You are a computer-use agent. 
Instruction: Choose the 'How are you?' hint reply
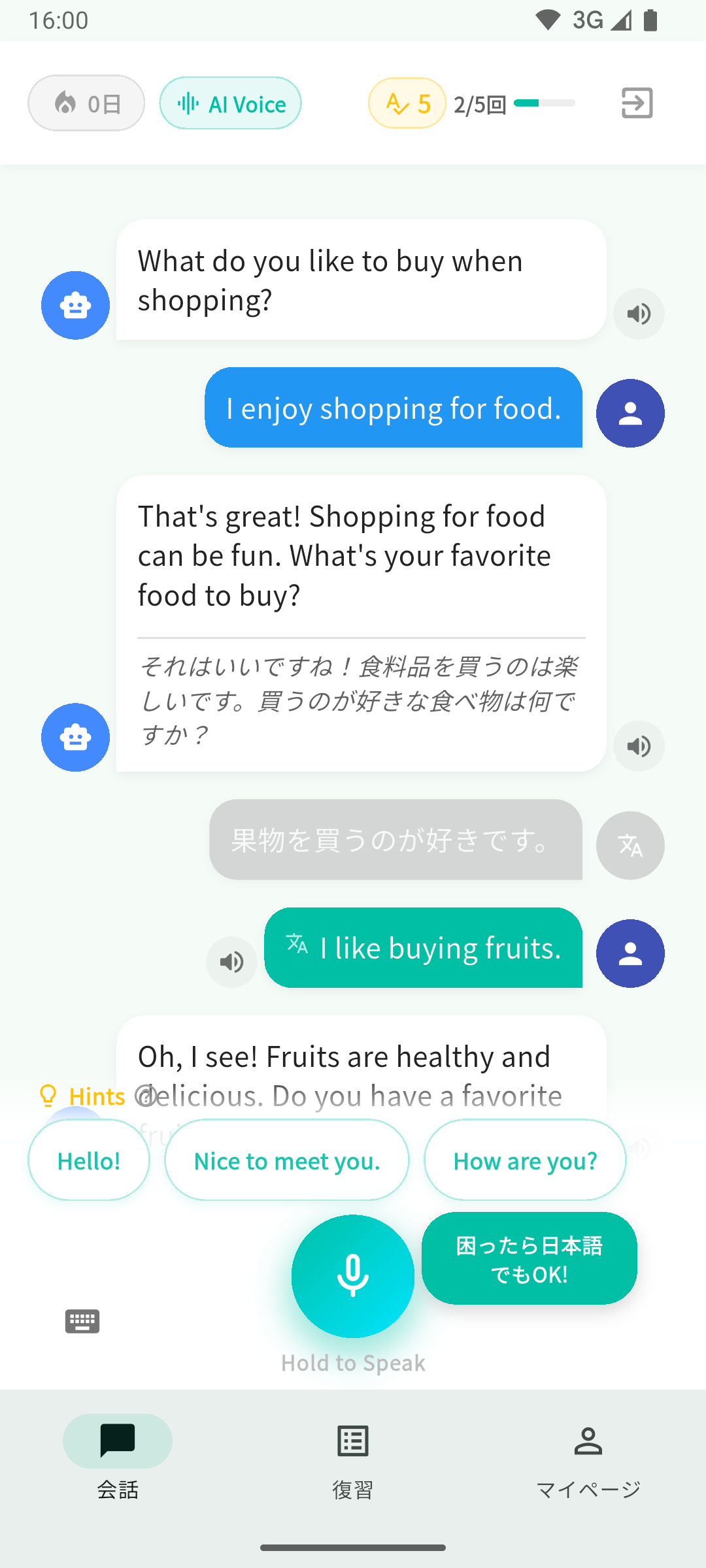pos(524,1160)
